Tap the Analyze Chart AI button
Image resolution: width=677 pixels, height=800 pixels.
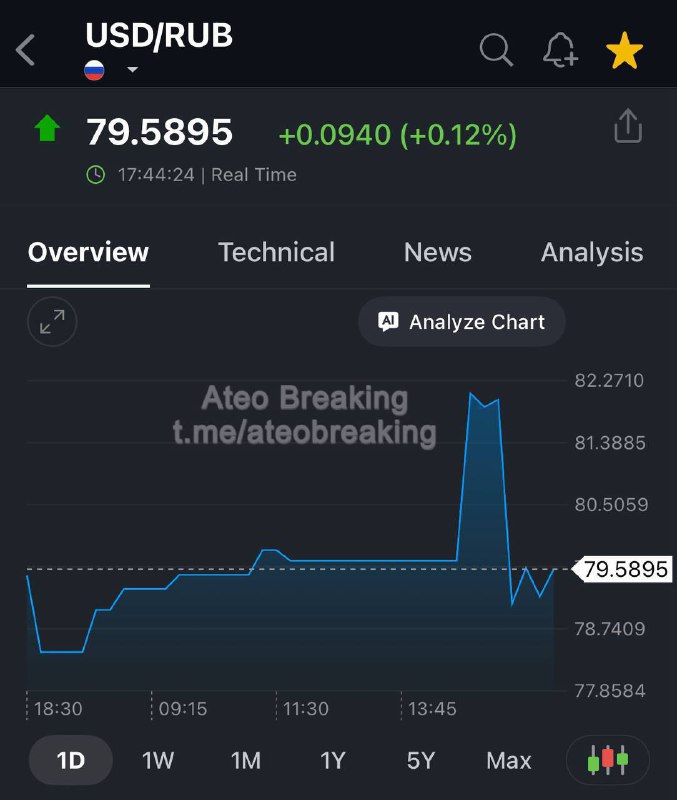click(x=462, y=322)
